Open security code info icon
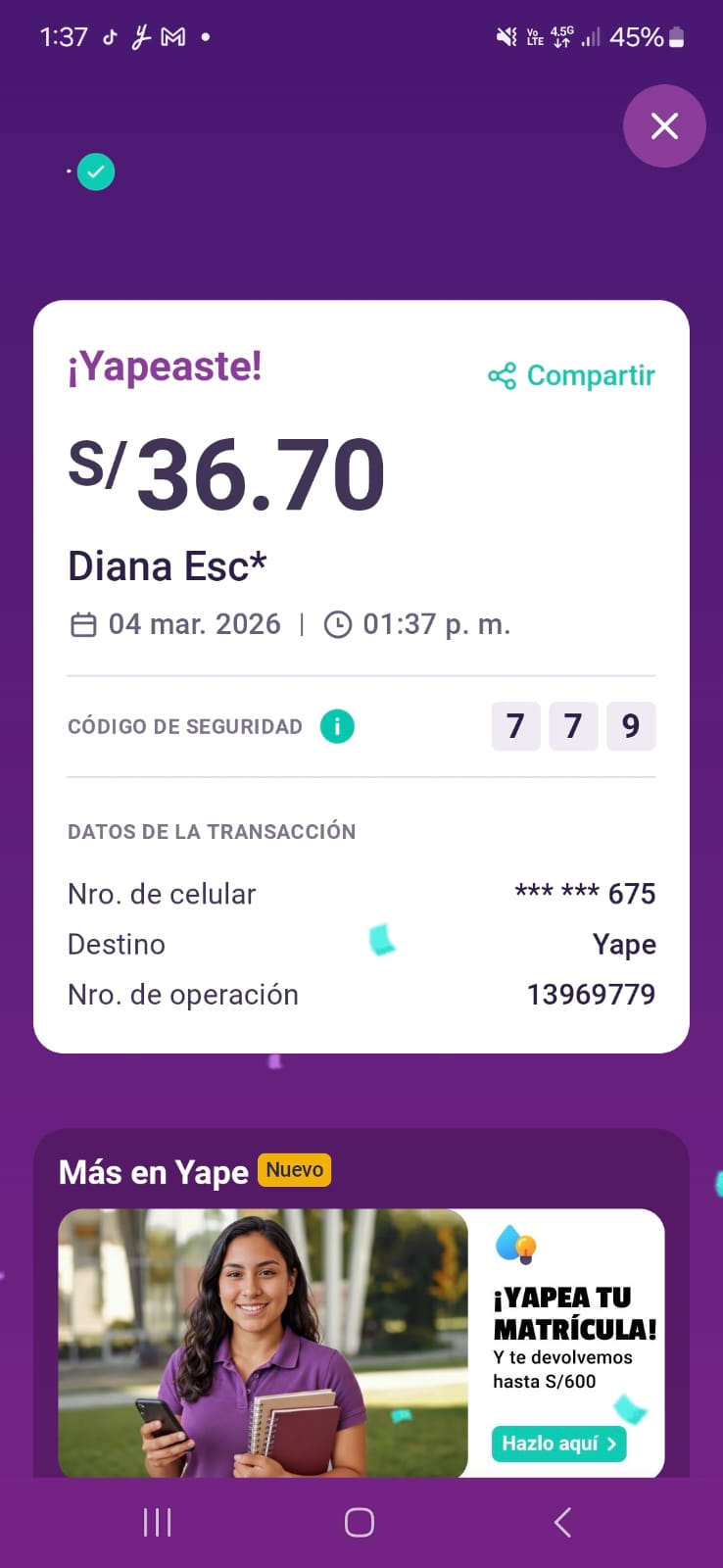 pyautogui.click(x=337, y=726)
